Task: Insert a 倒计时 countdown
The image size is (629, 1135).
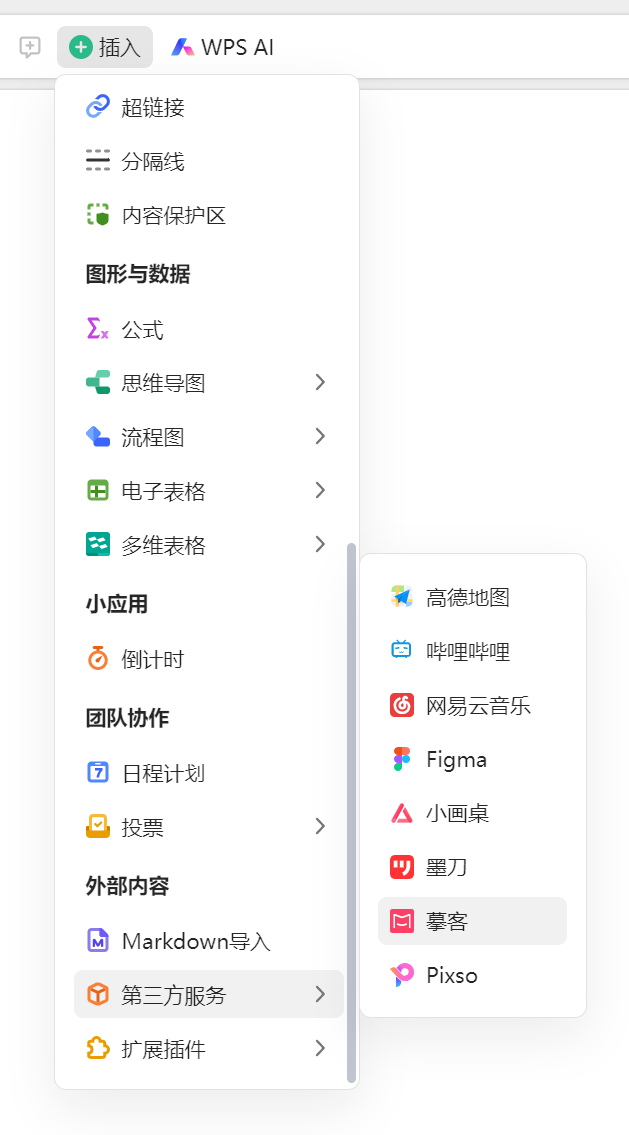Action: [209, 659]
